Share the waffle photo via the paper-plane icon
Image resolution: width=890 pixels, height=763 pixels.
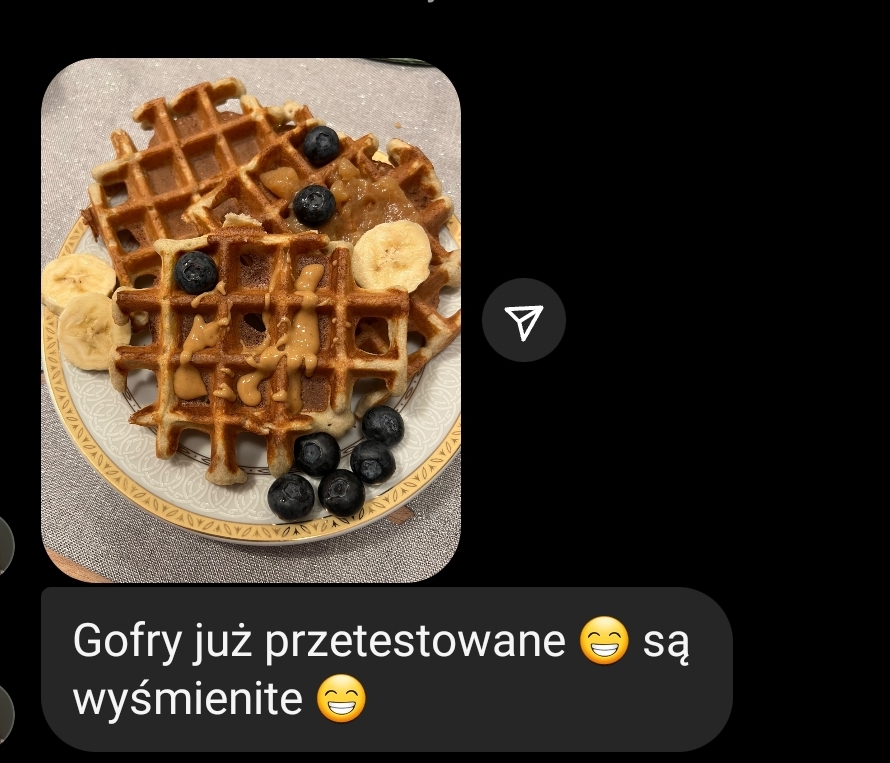(523, 320)
